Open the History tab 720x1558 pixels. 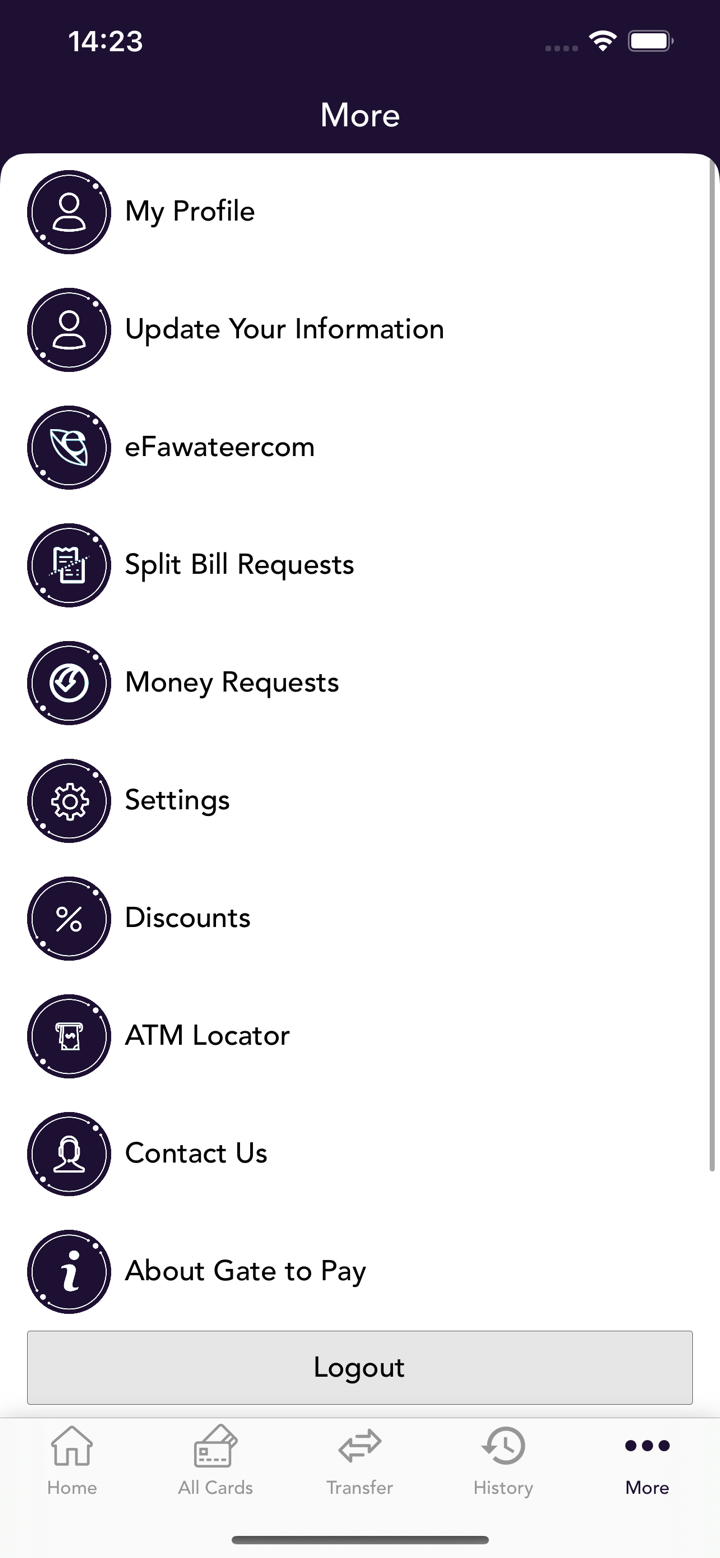503,1461
